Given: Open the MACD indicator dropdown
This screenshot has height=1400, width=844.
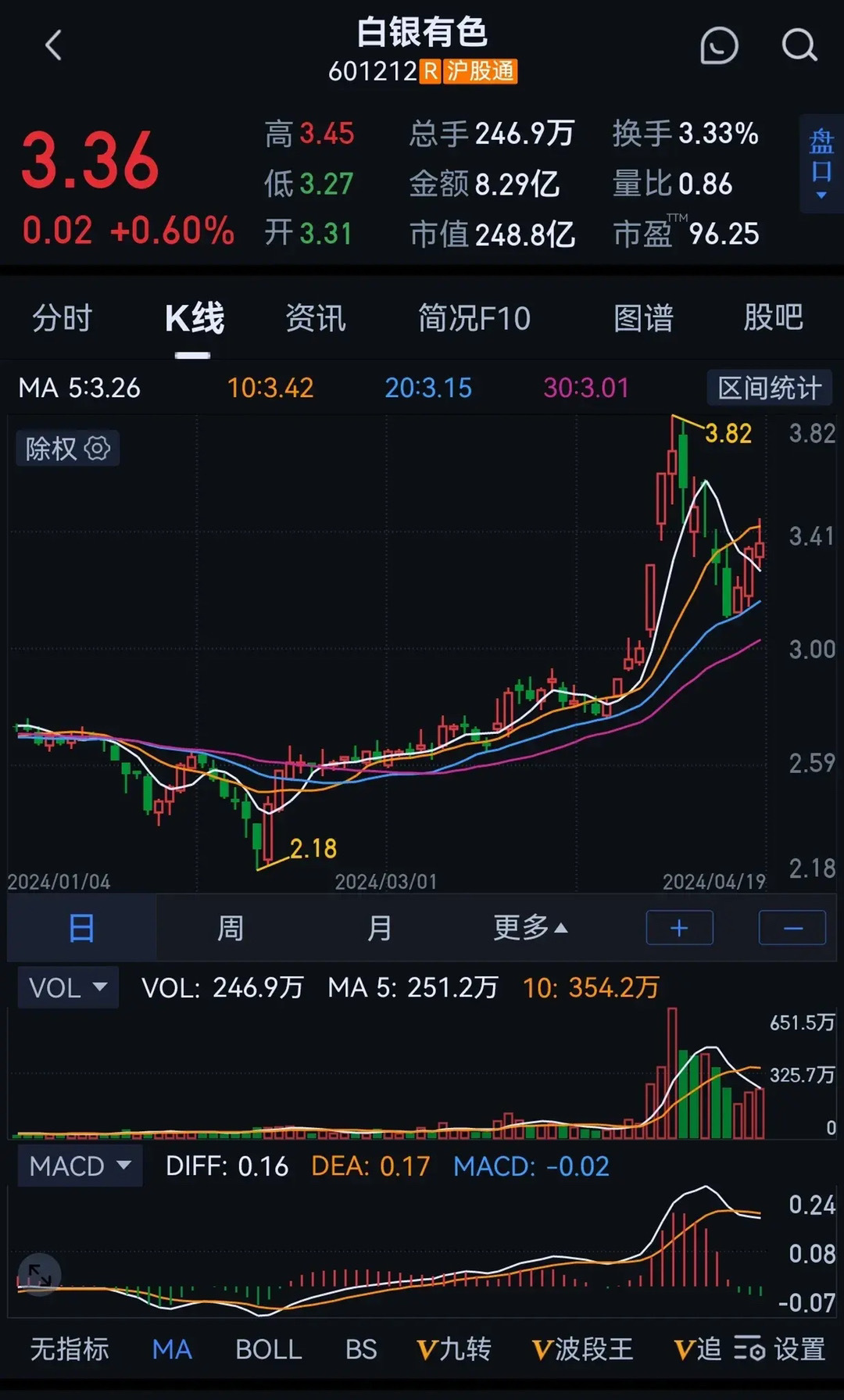Looking at the screenshot, I should [x=80, y=1165].
